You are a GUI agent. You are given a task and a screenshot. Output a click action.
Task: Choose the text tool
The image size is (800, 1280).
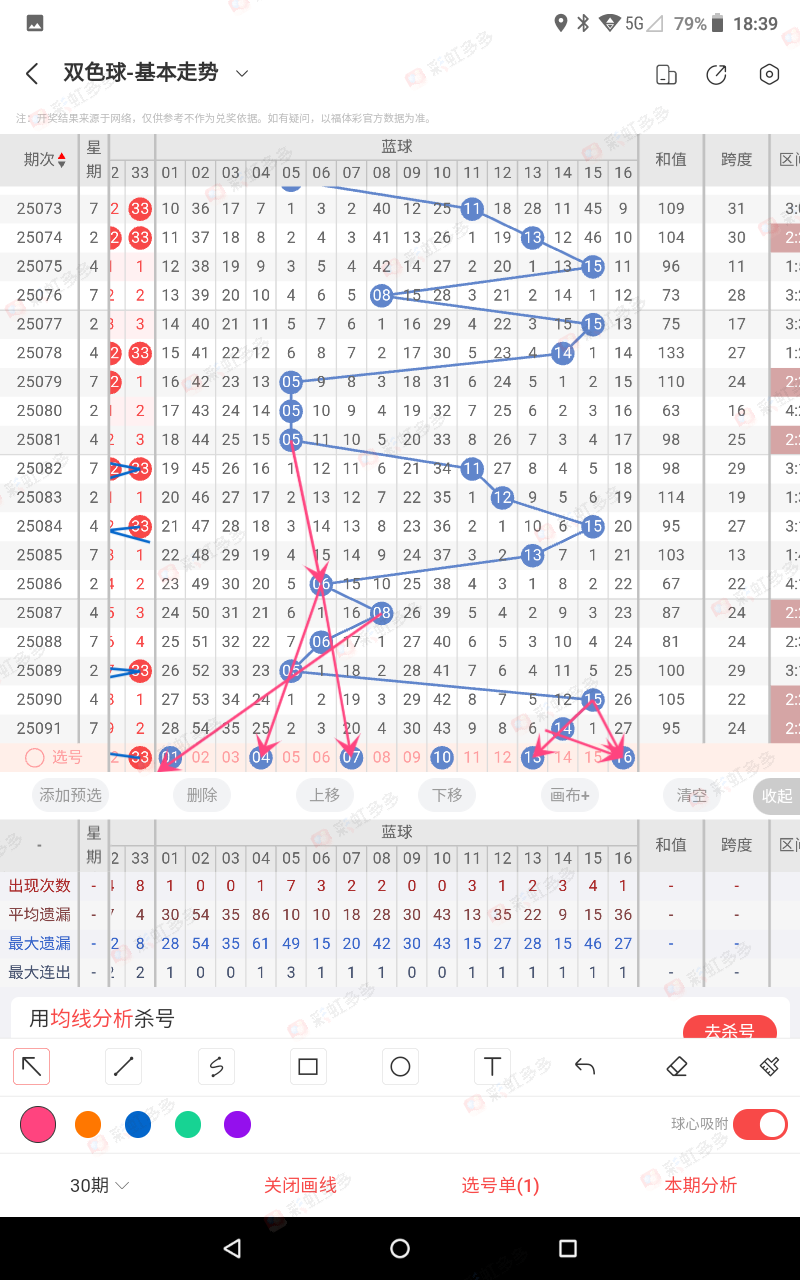click(x=492, y=1067)
